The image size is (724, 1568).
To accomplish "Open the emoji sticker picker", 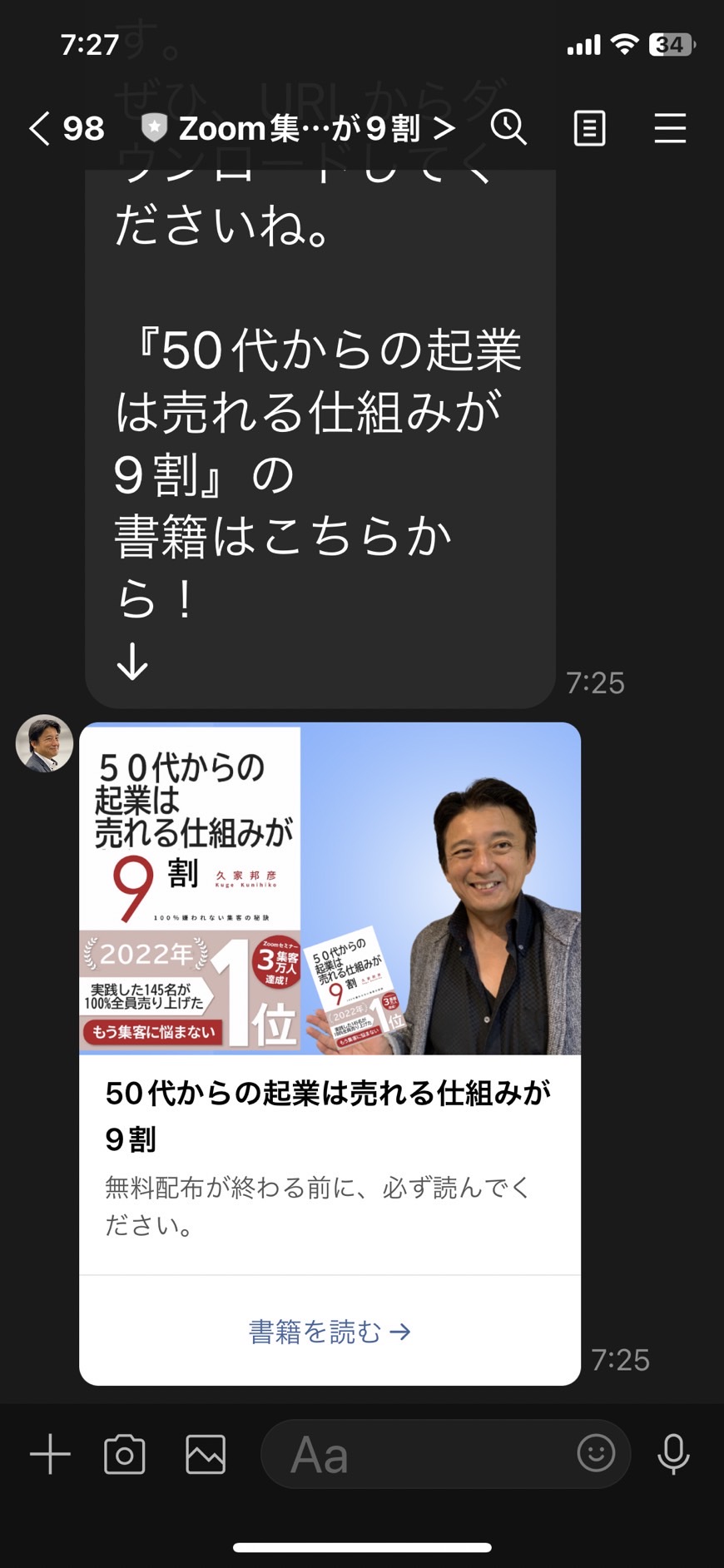I will pyautogui.click(x=596, y=1453).
